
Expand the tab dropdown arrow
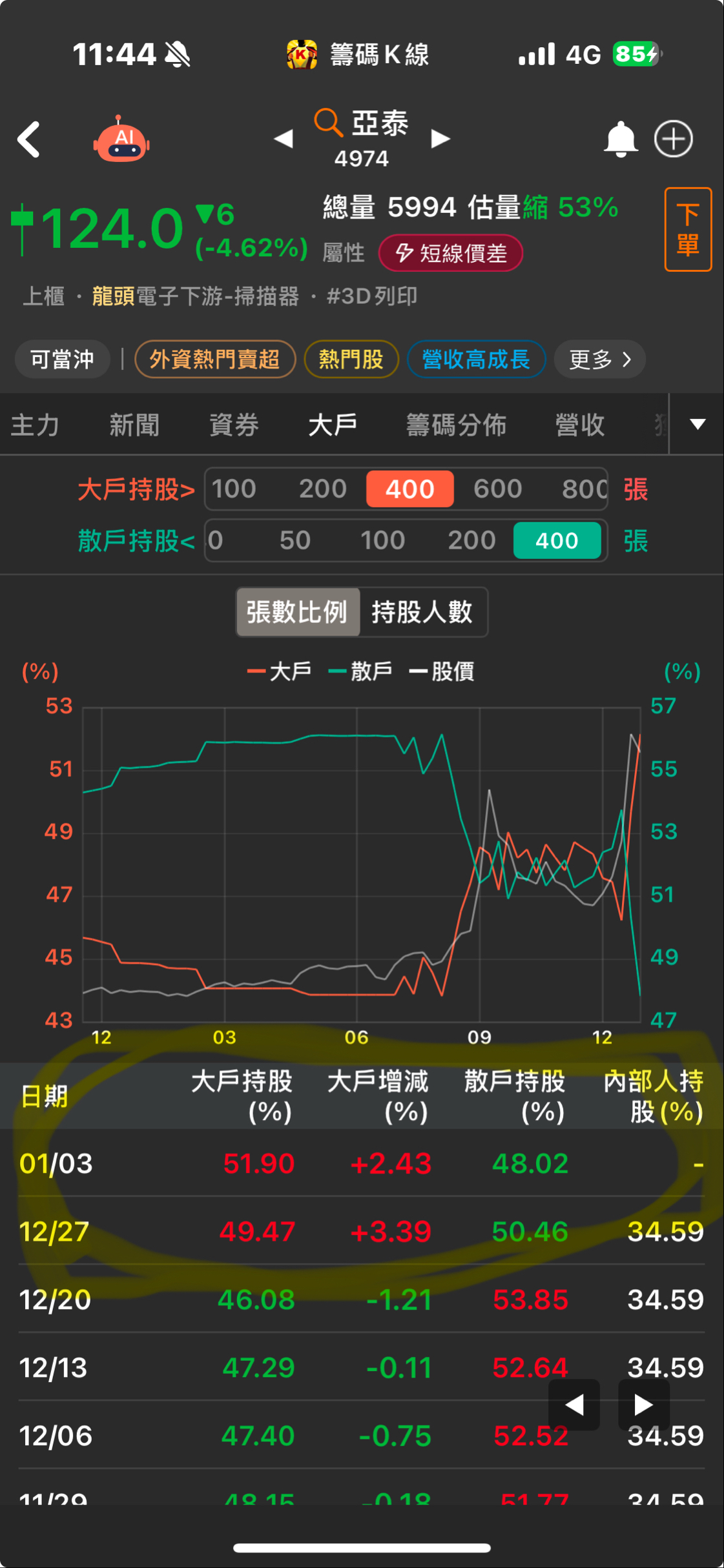tap(698, 424)
